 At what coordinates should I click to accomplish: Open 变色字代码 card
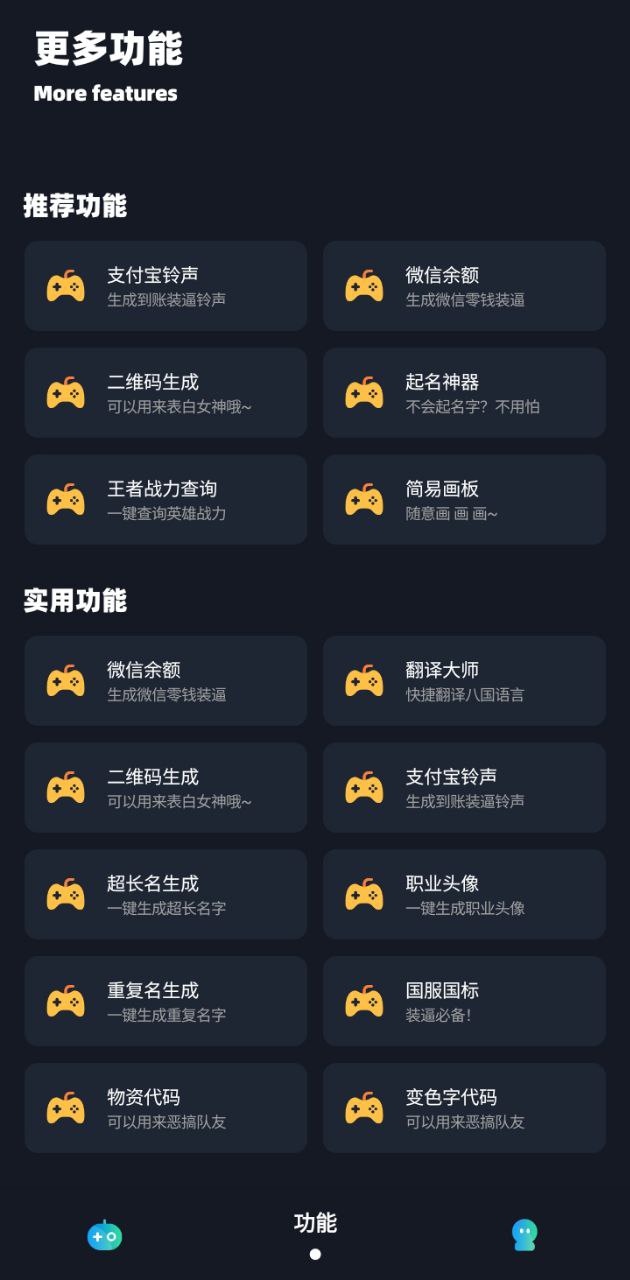(x=464, y=1109)
